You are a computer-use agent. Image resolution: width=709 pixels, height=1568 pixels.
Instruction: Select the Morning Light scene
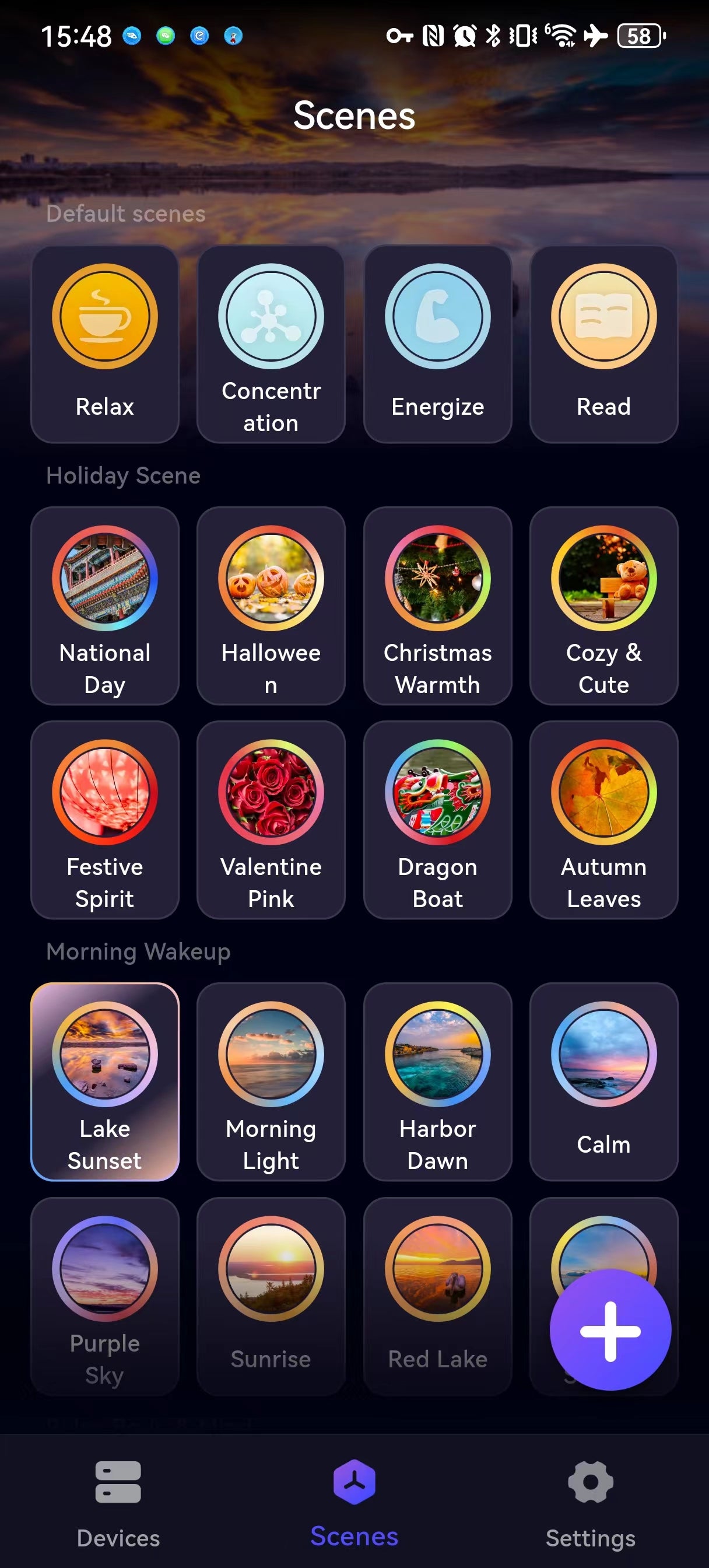point(271,1081)
